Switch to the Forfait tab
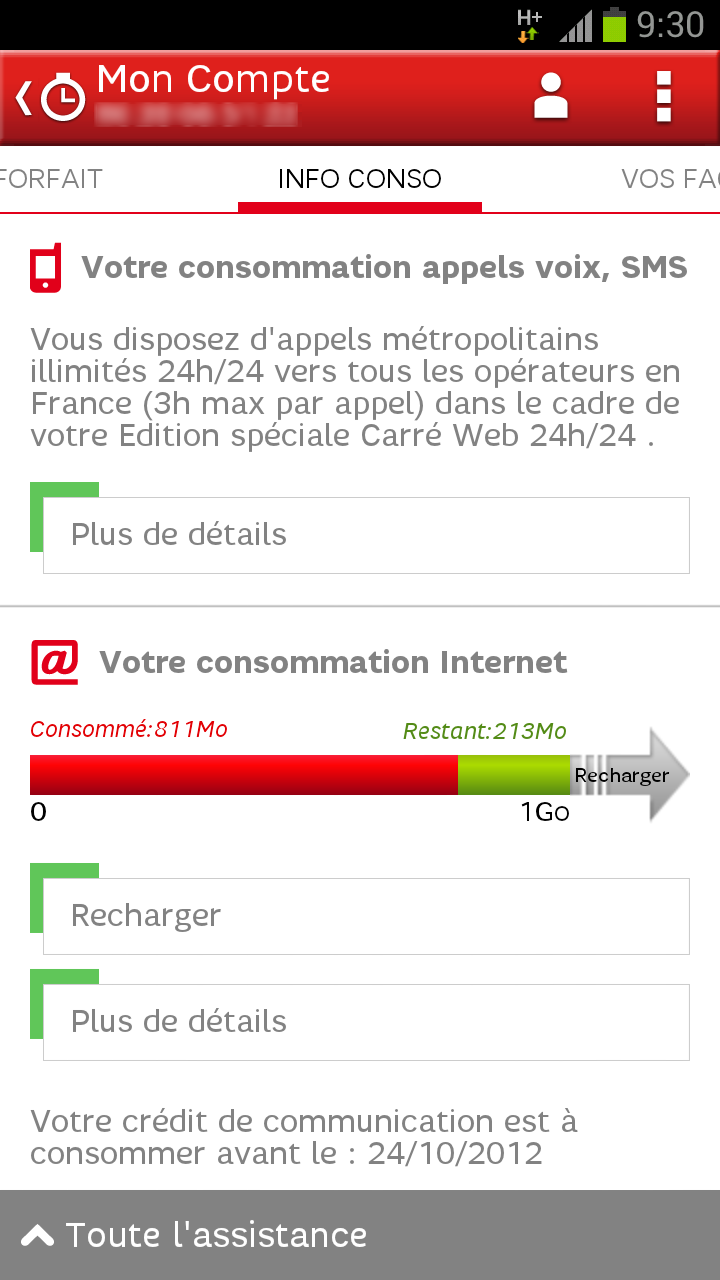 (52, 179)
